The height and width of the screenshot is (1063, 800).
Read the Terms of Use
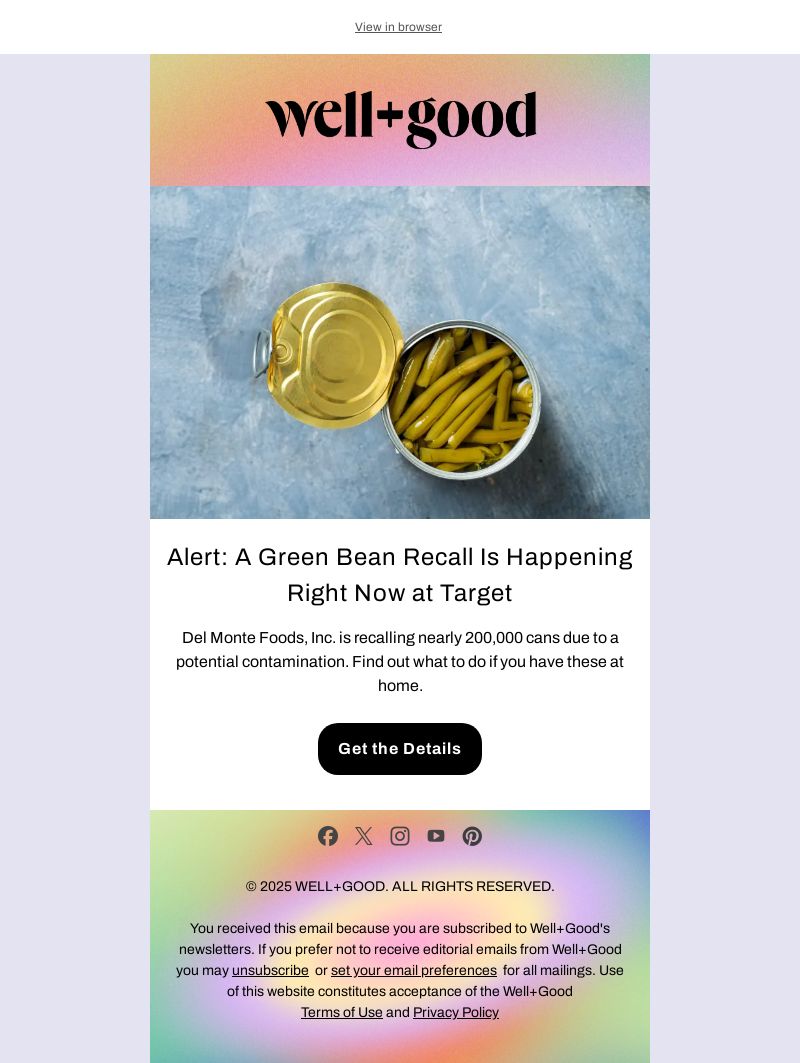[x=342, y=1012]
